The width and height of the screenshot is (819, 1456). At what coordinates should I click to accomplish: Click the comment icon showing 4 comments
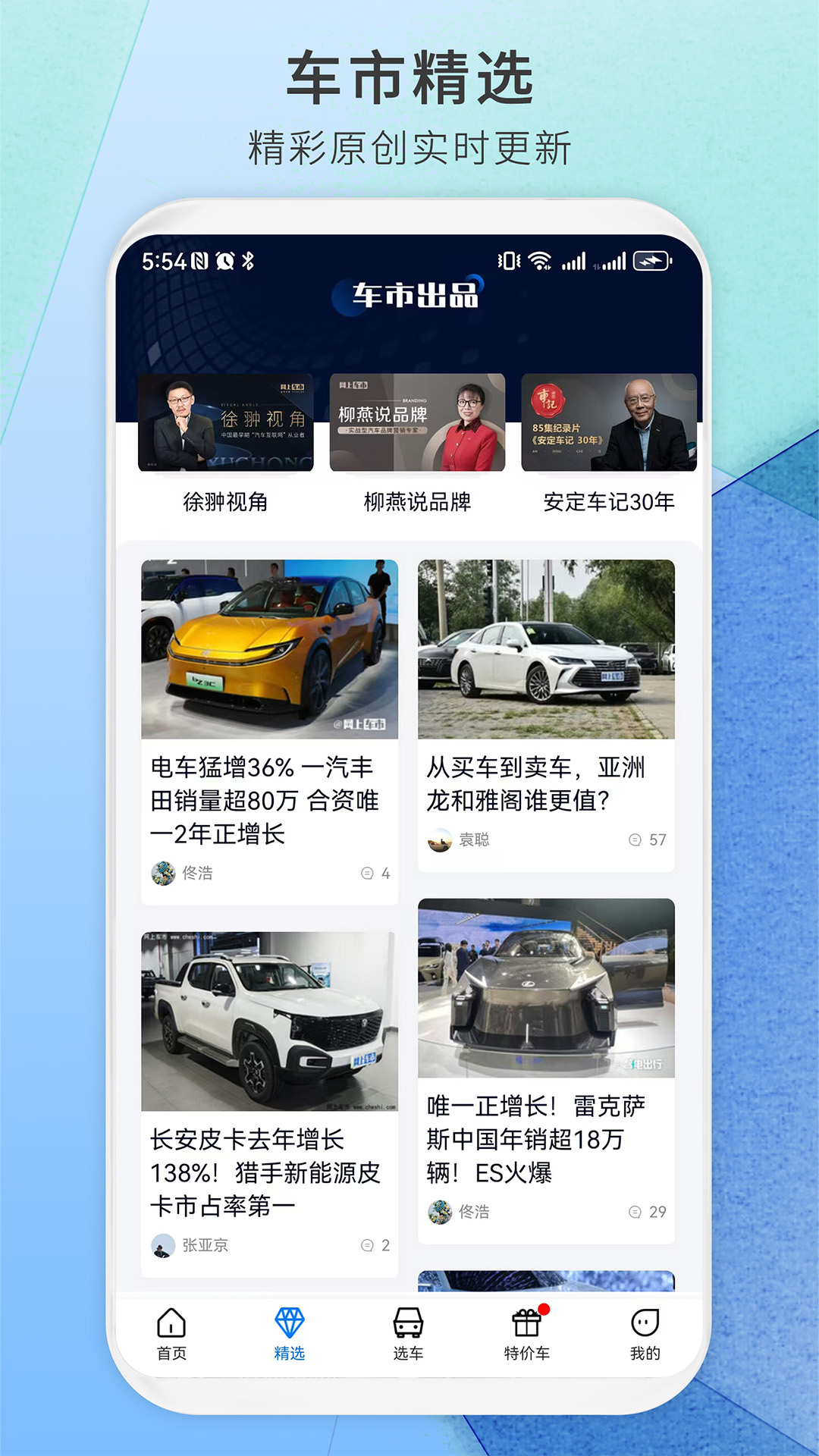[369, 872]
